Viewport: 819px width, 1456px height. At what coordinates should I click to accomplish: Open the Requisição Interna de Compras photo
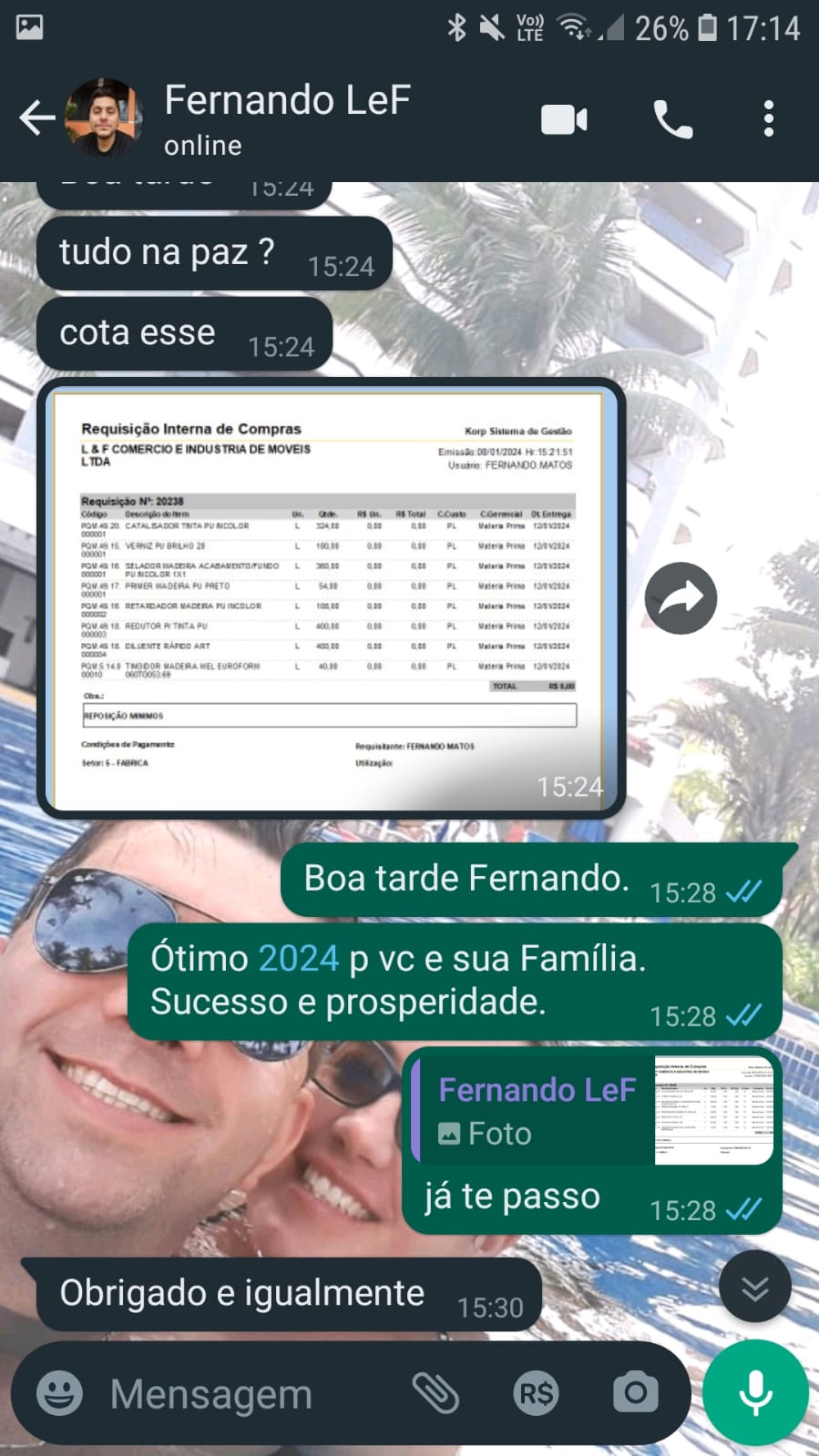coord(329,598)
